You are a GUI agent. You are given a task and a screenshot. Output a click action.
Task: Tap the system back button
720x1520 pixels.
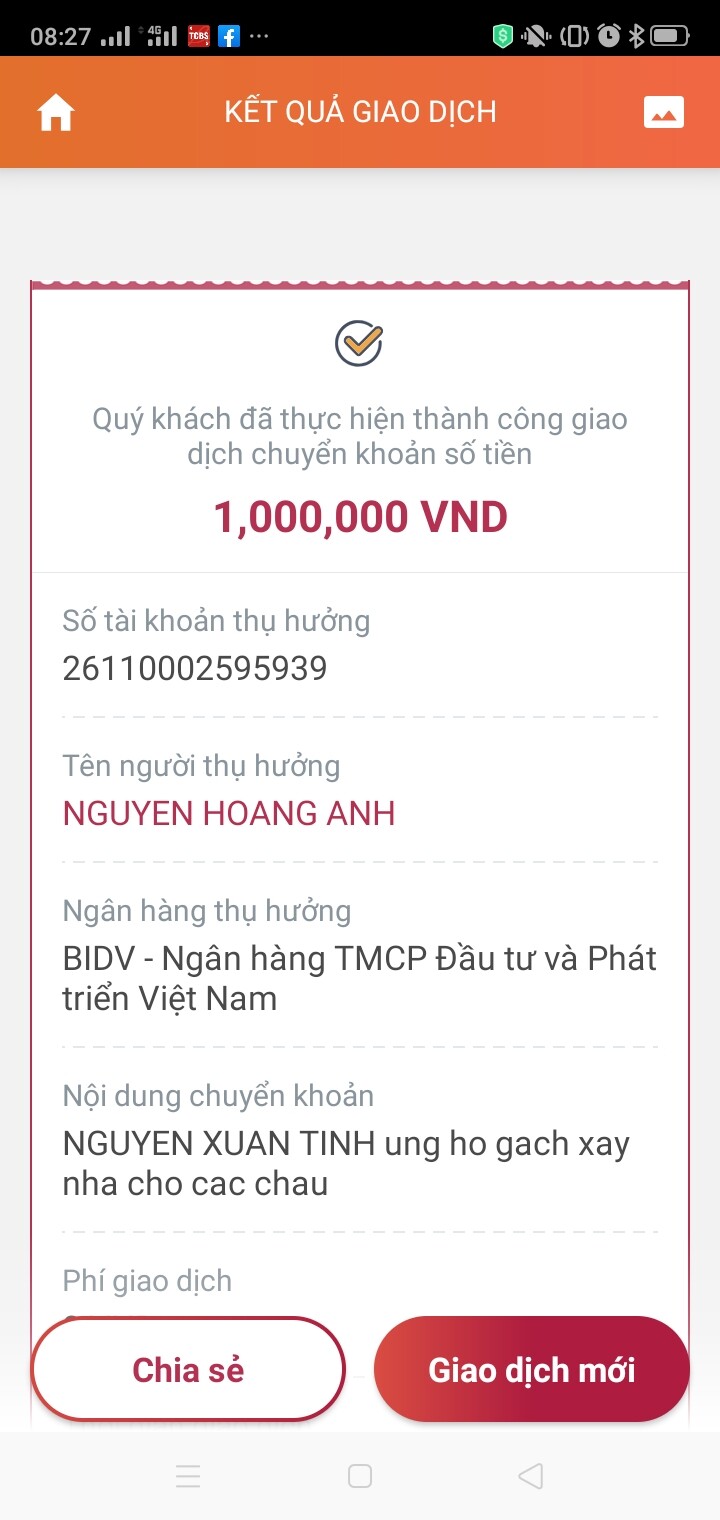pyautogui.click(x=531, y=1476)
